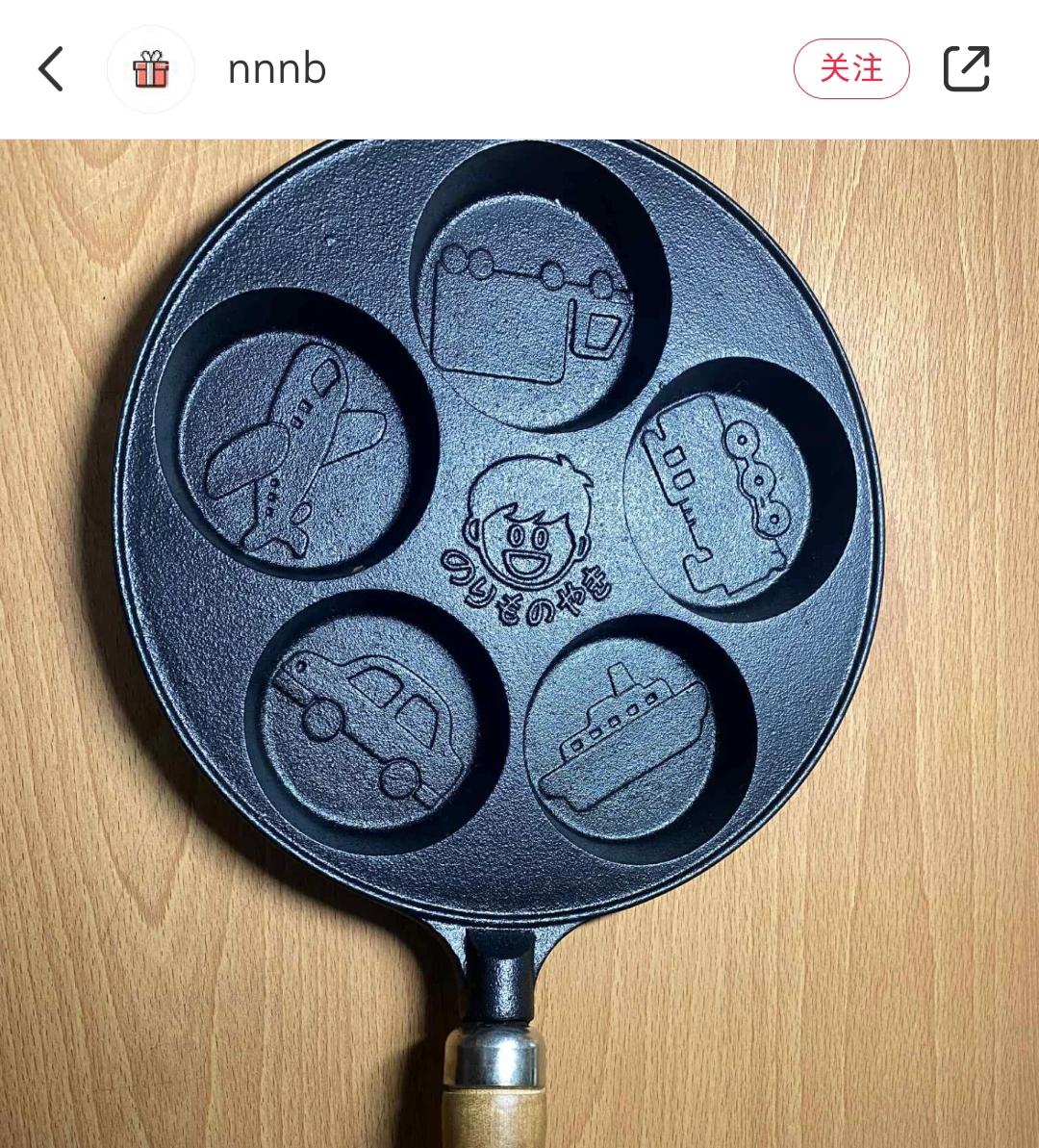Click the 关注 follow button
The height and width of the screenshot is (1148, 1039).
coord(850,68)
